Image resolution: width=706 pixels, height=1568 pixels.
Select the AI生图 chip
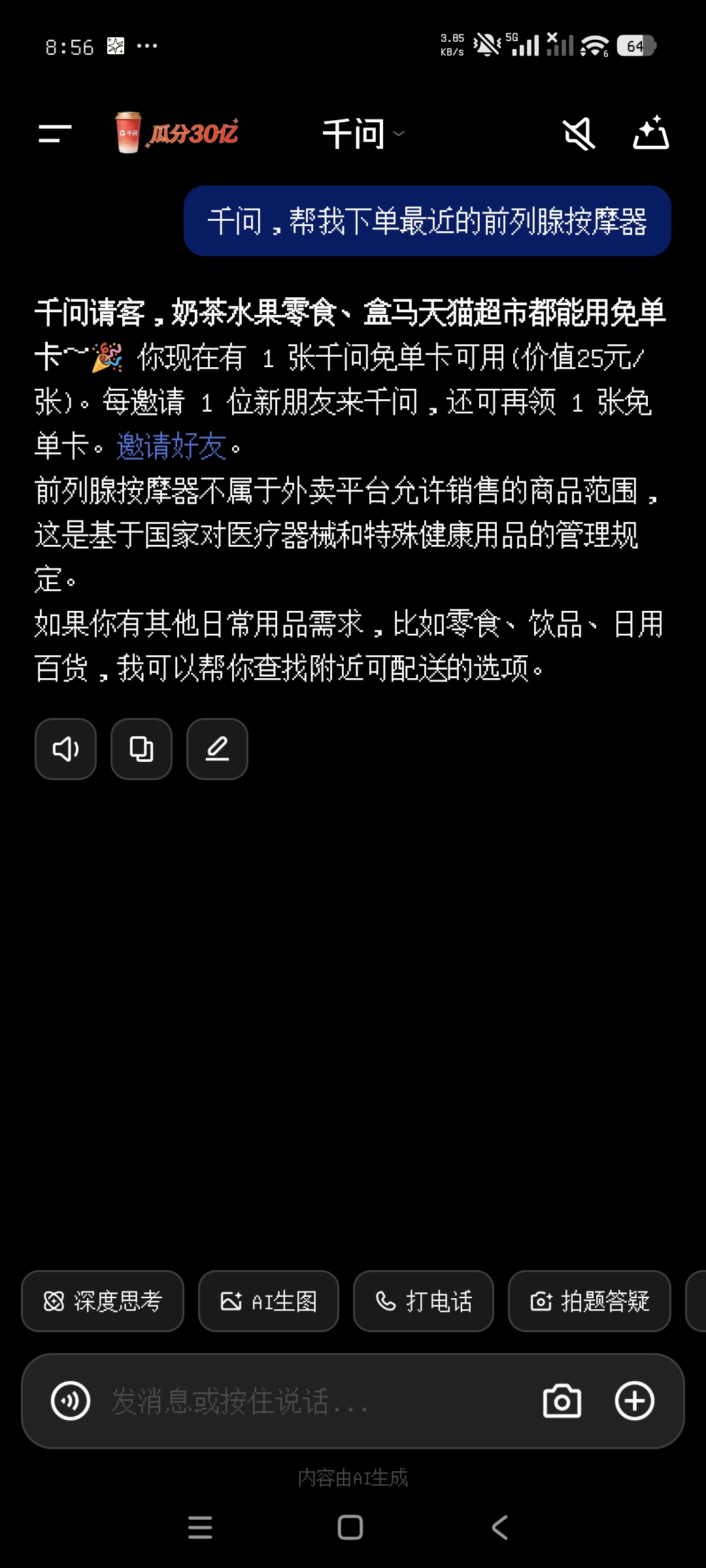point(268,1301)
